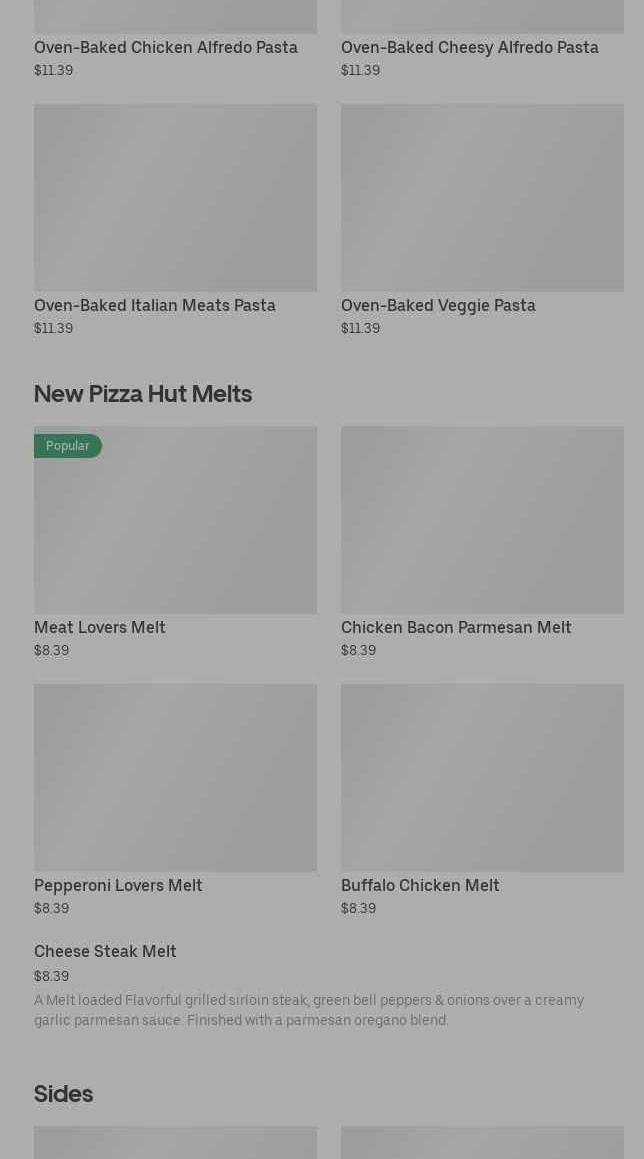Image resolution: width=644 pixels, height=1159 pixels.
Task: Open Oven-Baked Chicken Alfredo Pasta item
Action: coord(166,47)
